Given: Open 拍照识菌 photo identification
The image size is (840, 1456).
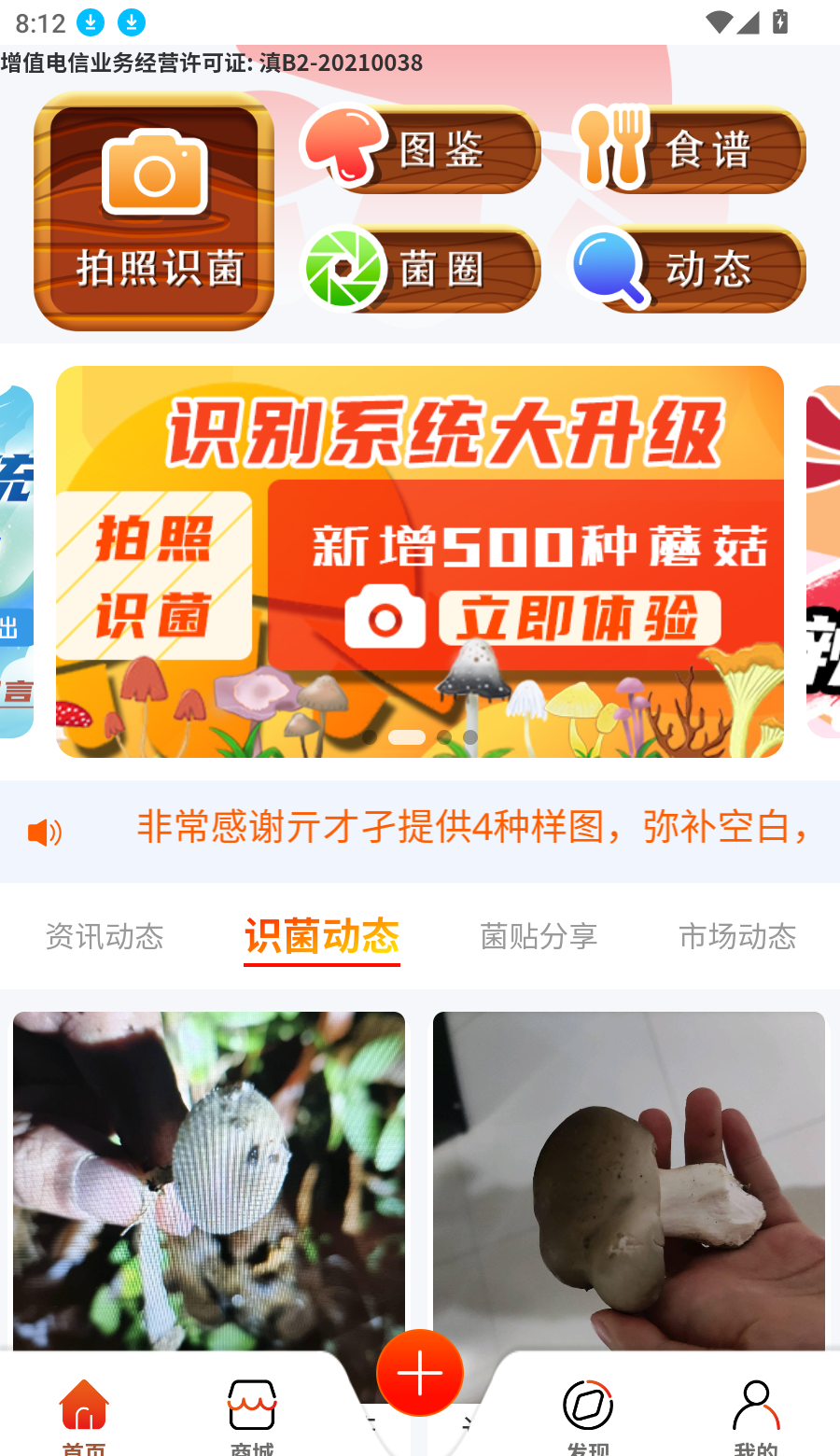Looking at the screenshot, I should 154,212.
